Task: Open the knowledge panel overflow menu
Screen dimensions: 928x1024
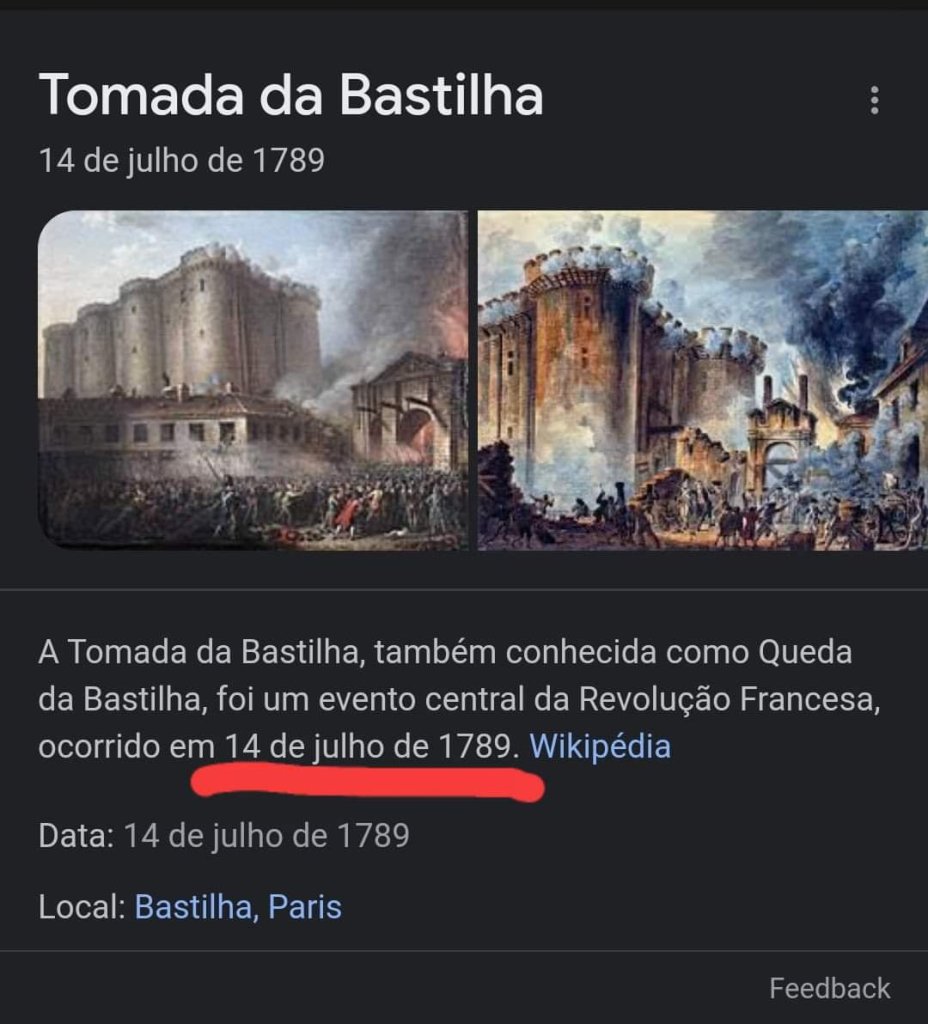Action: [x=874, y=100]
